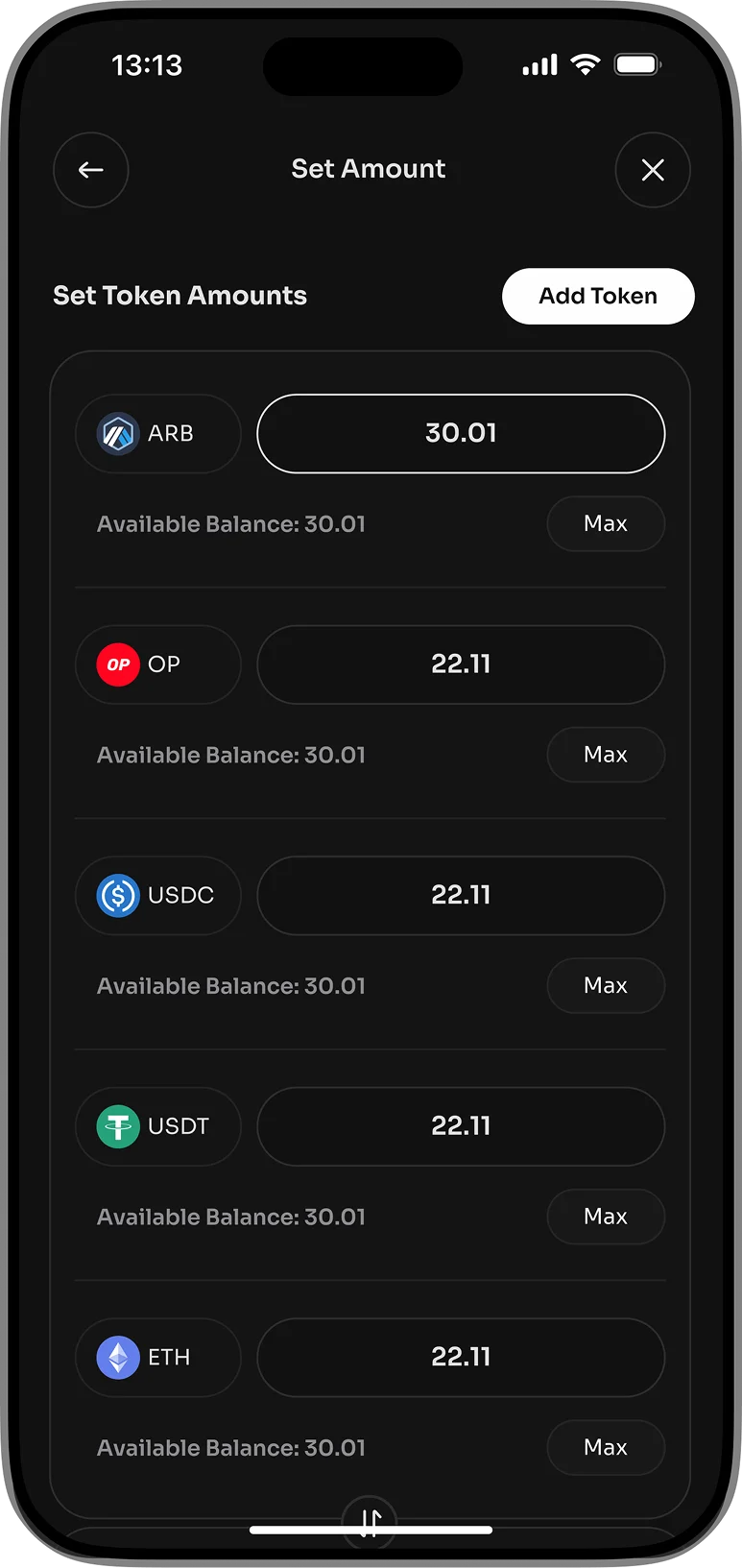Edit the ARB amount field
Viewport: 742px width, 1568px height.
click(461, 434)
